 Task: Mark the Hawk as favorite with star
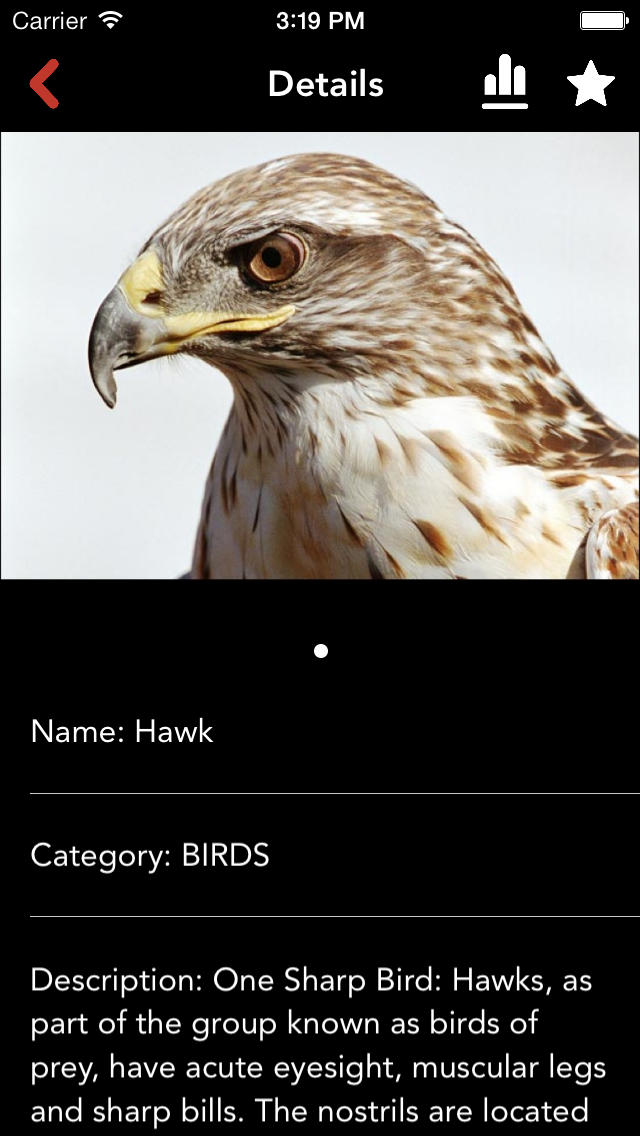tap(591, 83)
